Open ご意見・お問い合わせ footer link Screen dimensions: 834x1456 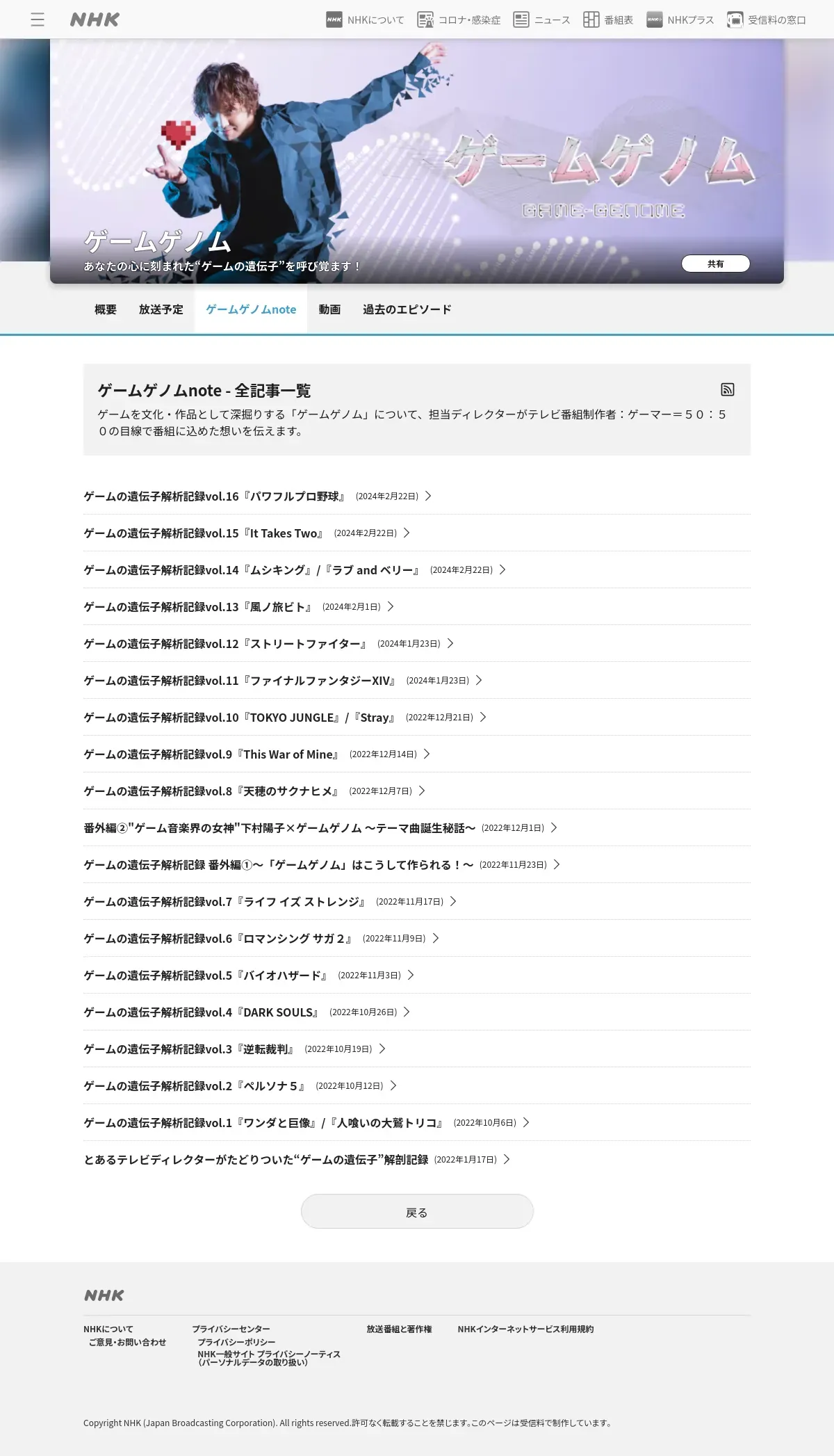click(127, 1342)
